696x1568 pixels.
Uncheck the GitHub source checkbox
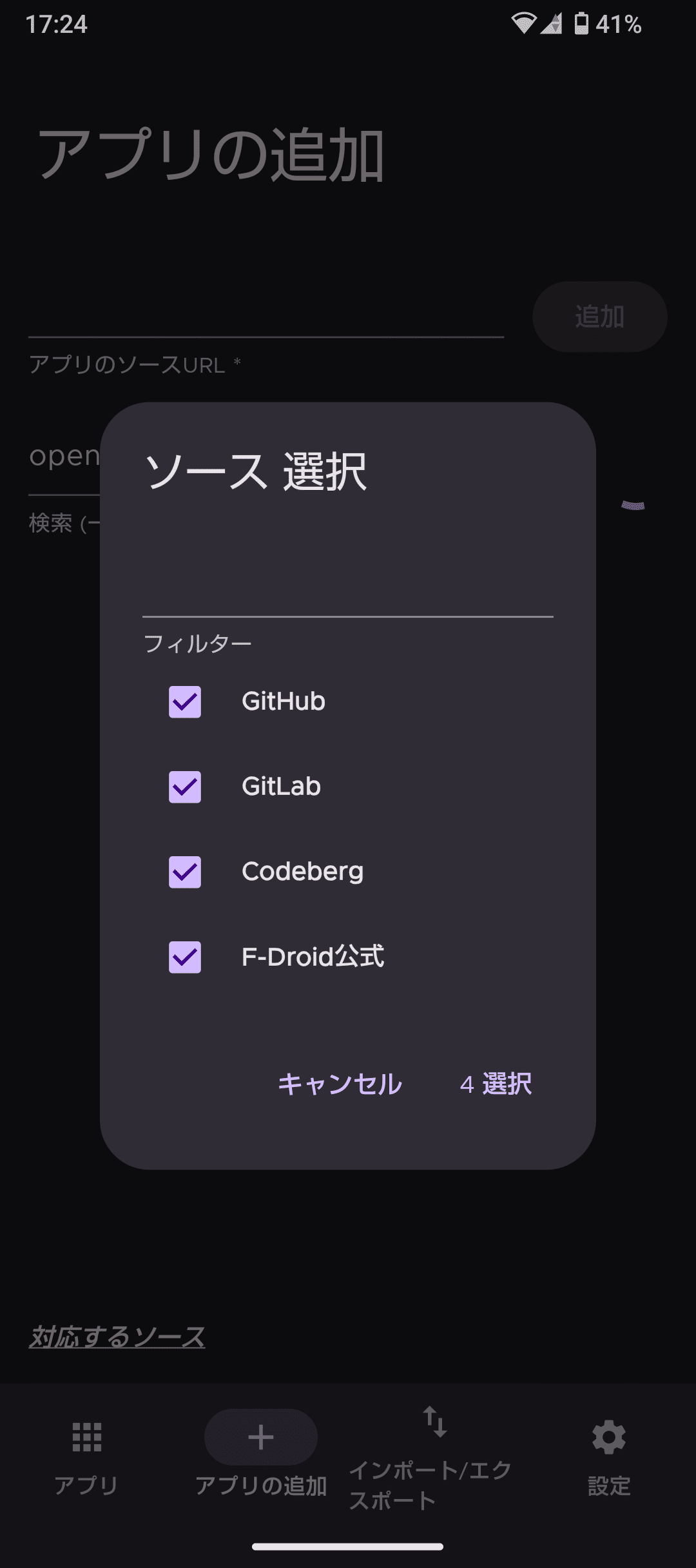(185, 701)
